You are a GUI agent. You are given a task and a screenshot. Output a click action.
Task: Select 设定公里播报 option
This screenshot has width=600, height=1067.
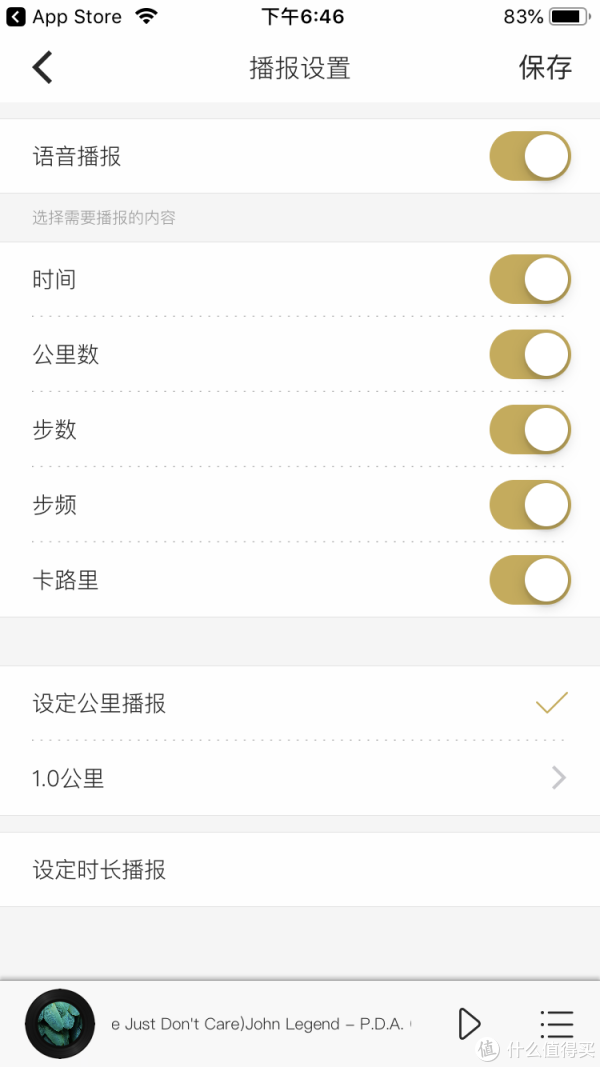(x=300, y=703)
